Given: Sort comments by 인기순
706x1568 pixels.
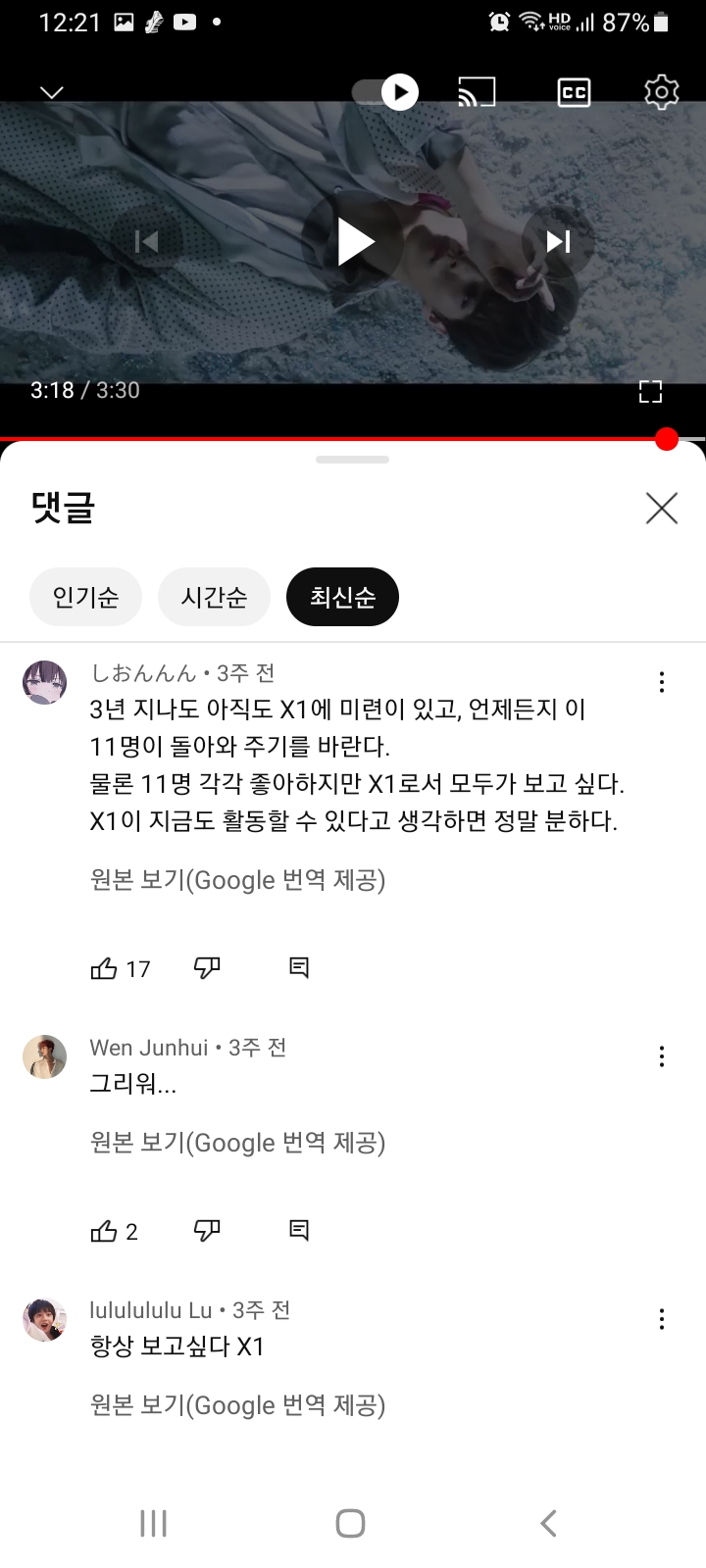Looking at the screenshot, I should [85, 596].
